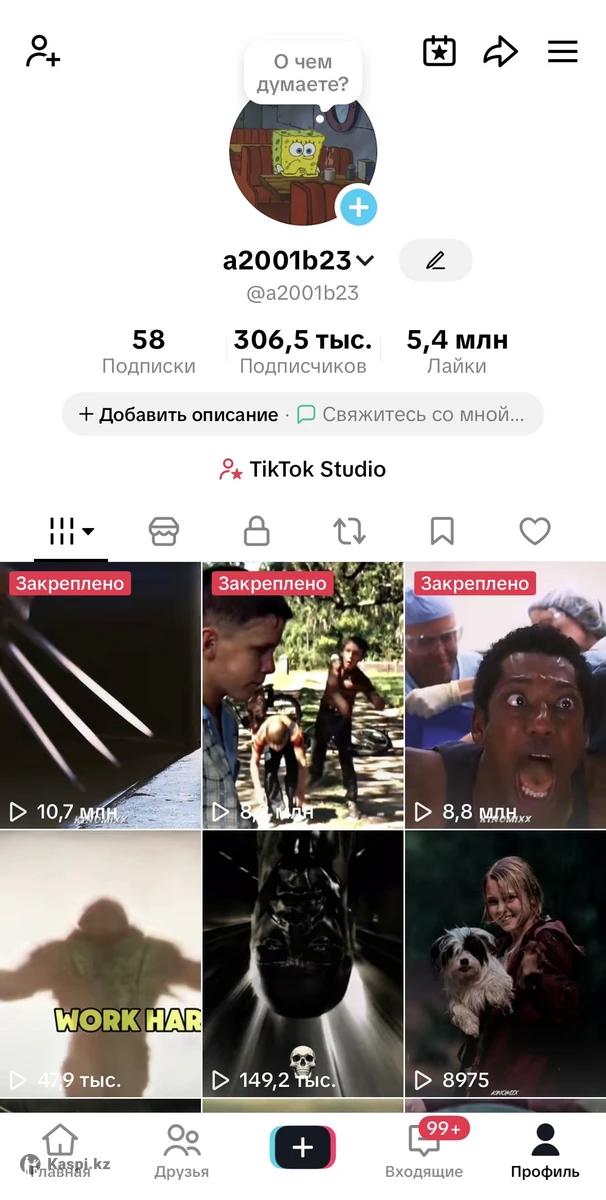
Task: Open the saved bookmarks tab
Action: coord(442,531)
